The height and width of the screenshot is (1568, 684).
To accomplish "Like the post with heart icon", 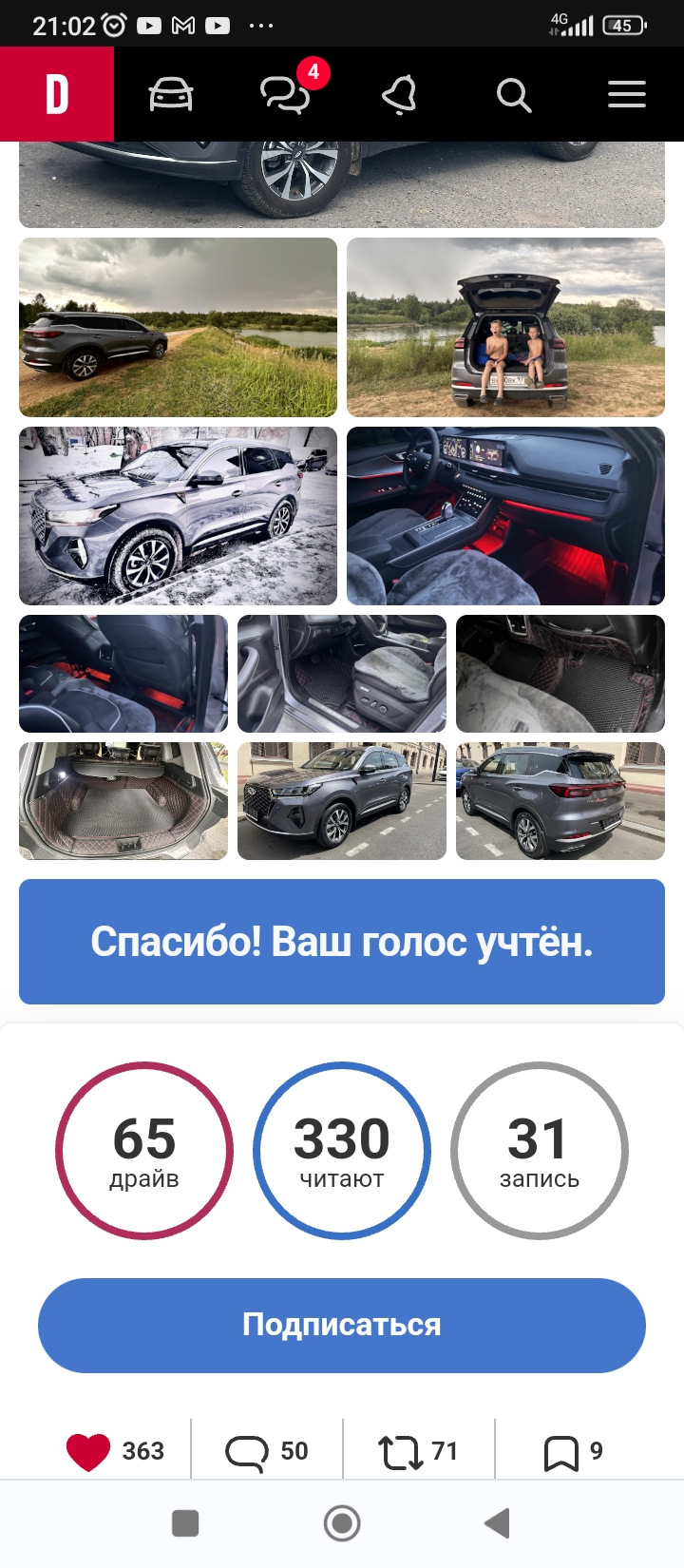I will (88, 1451).
